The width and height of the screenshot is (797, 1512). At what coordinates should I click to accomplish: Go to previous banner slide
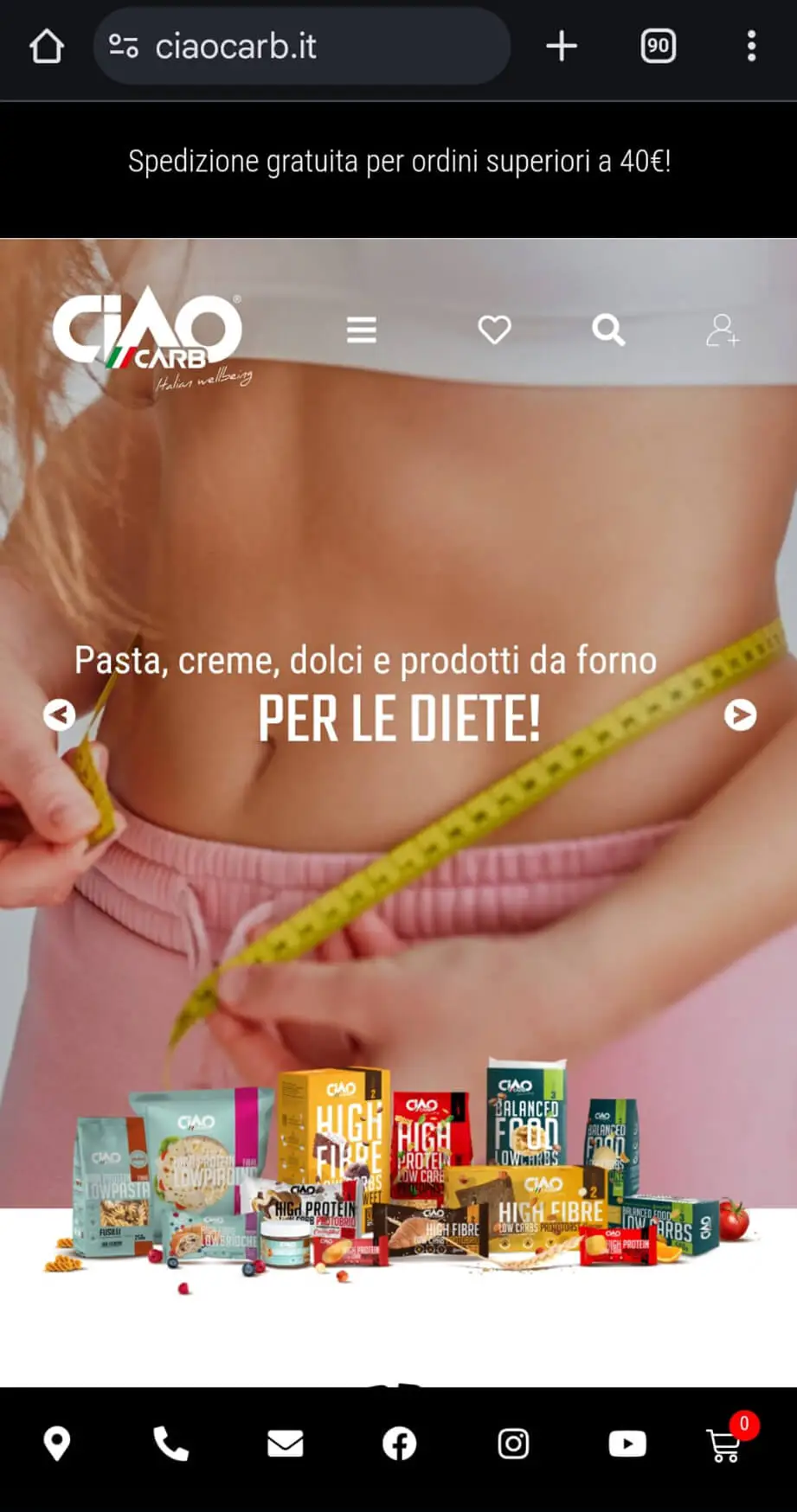(x=60, y=714)
